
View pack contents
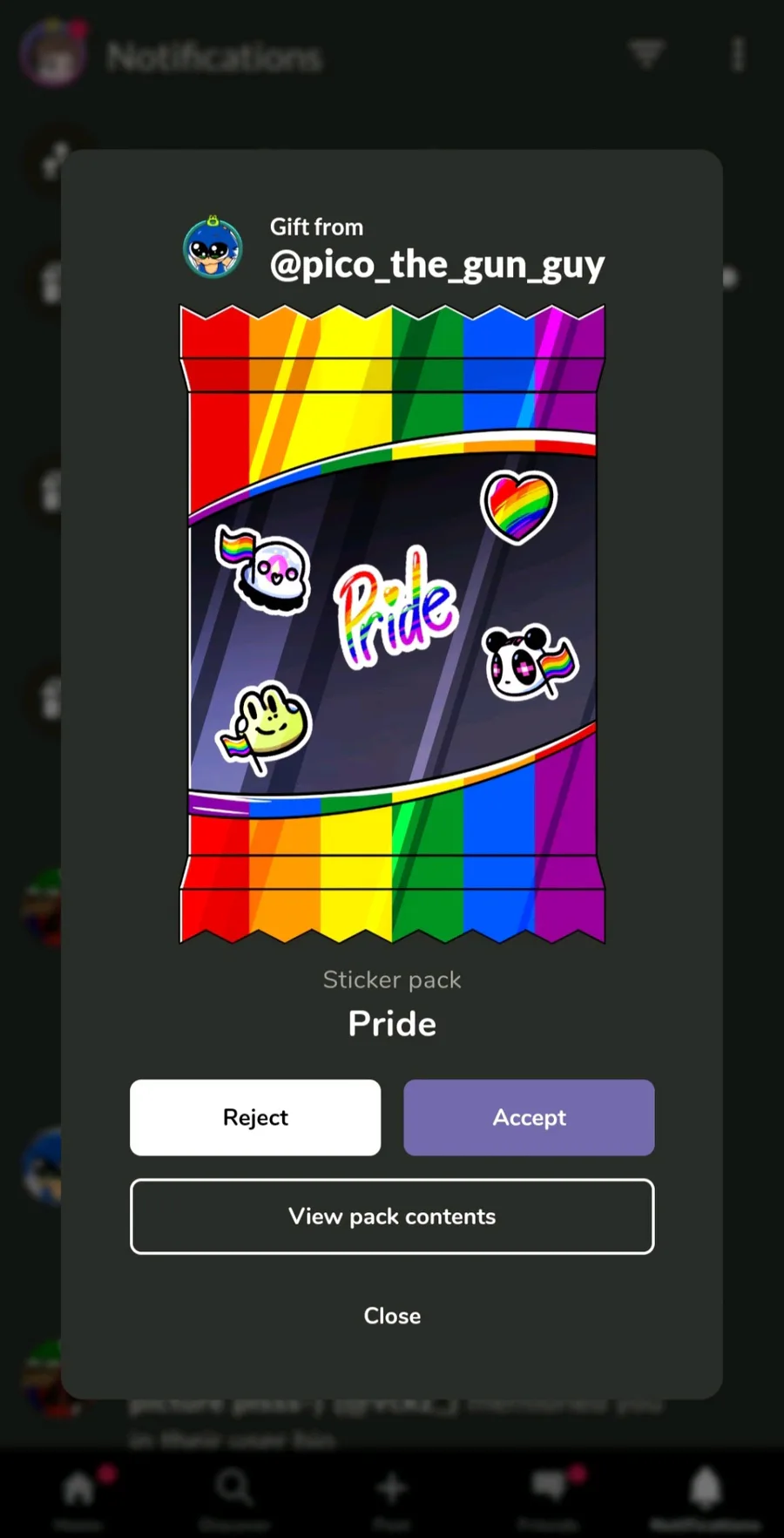[392, 1216]
